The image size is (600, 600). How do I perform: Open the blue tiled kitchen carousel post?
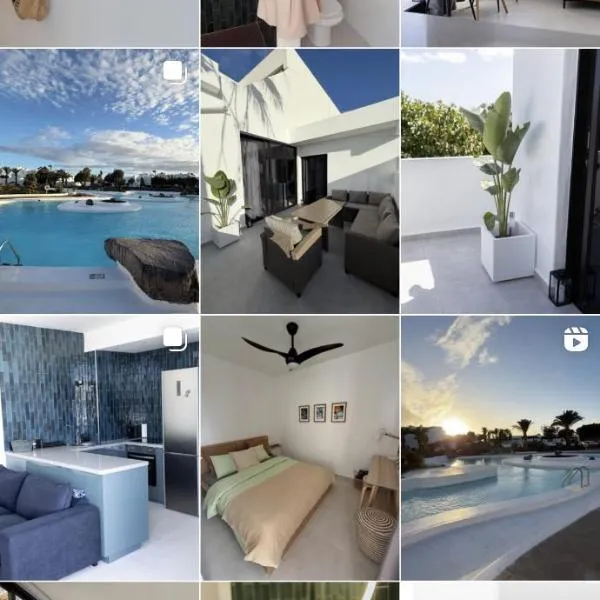point(99,448)
